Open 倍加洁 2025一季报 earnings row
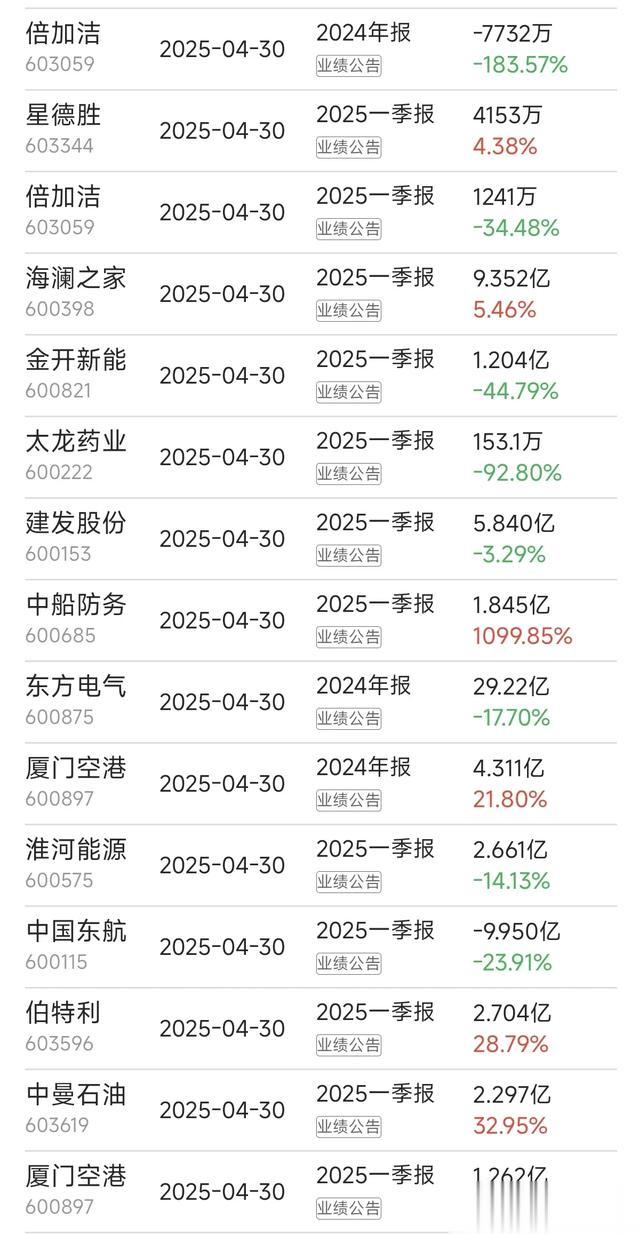Viewport: 640px width, 1235px height. pyautogui.click(x=320, y=213)
